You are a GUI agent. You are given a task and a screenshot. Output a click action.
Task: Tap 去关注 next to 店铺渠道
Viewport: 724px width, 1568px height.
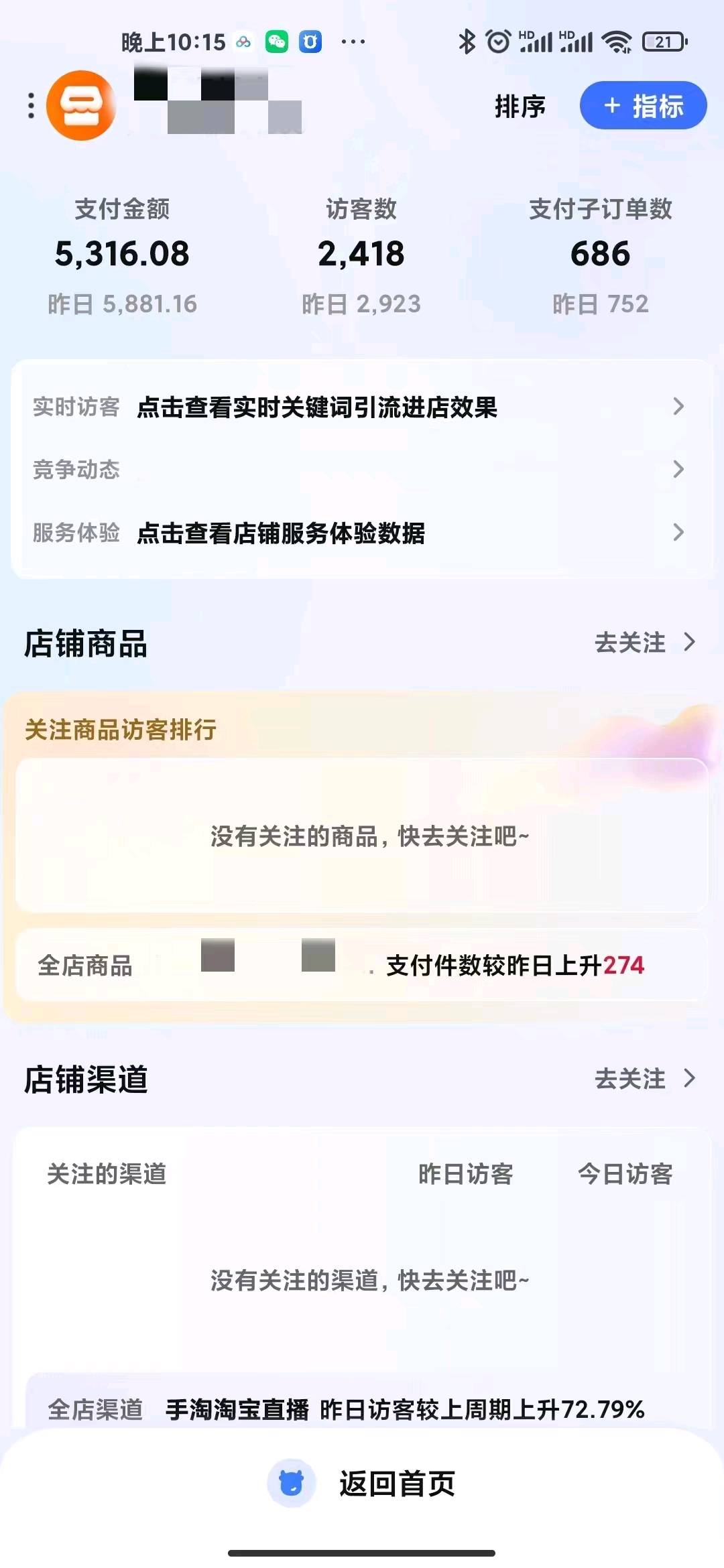tap(644, 1078)
